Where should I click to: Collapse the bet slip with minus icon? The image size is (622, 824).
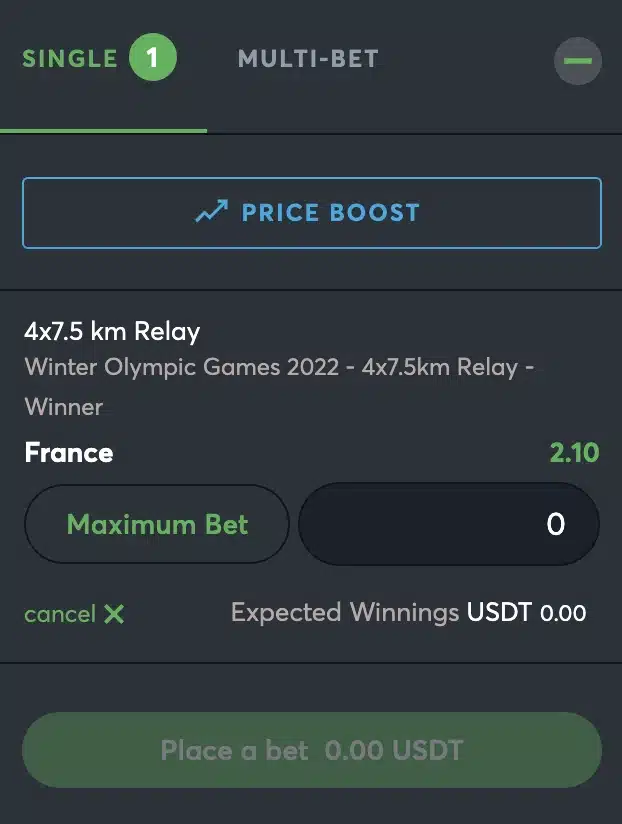[577, 61]
